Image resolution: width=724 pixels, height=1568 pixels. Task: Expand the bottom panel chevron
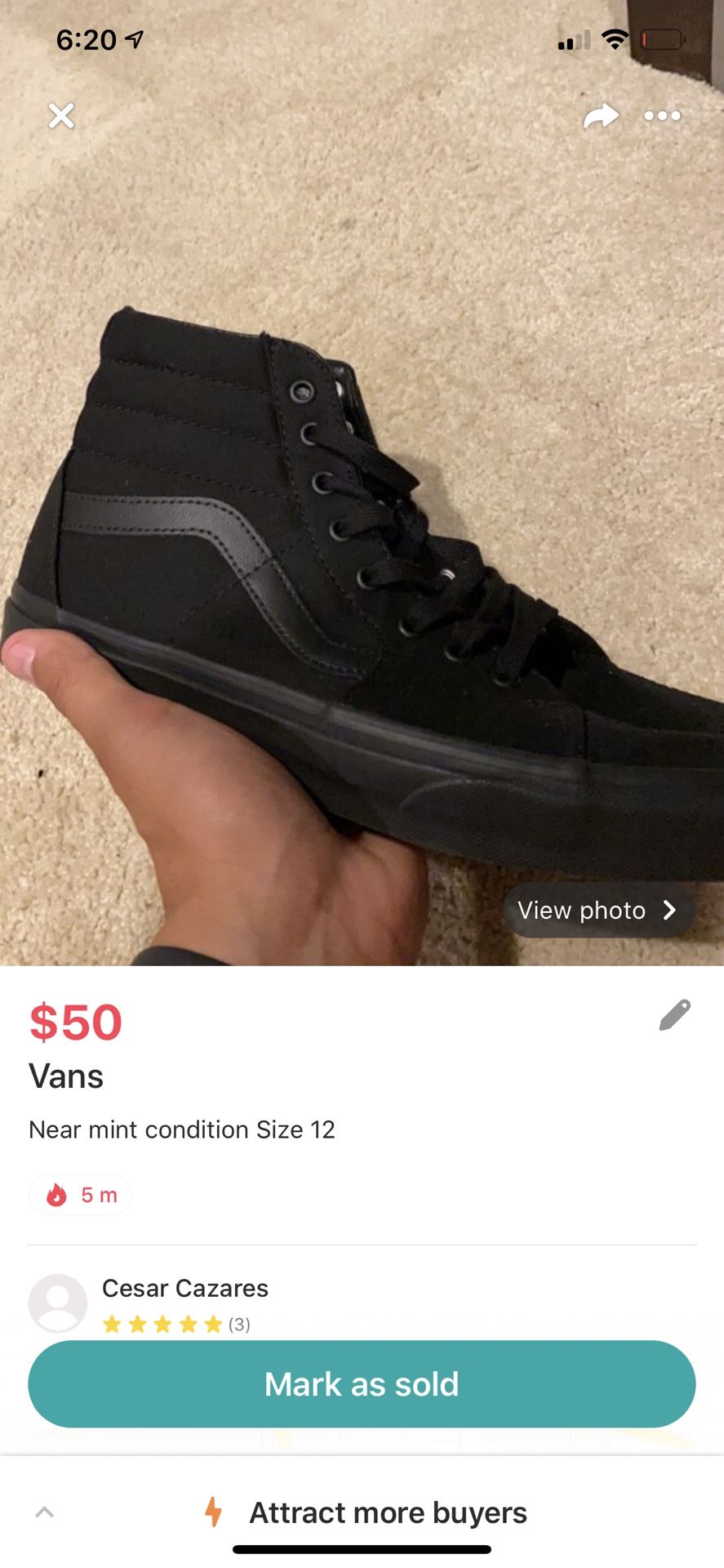(x=45, y=1512)
